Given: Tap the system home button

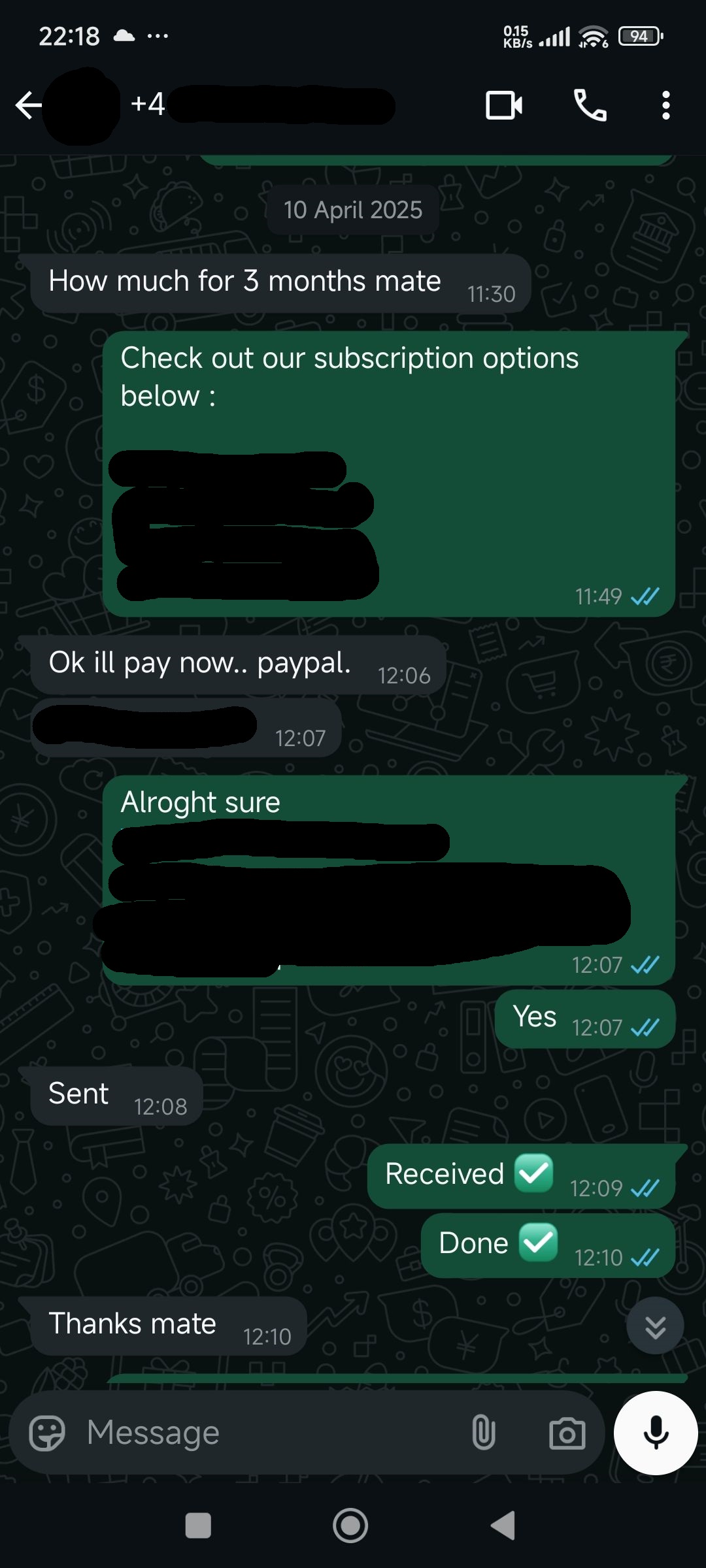Looking at the screenshot, I should (350, 1526).
